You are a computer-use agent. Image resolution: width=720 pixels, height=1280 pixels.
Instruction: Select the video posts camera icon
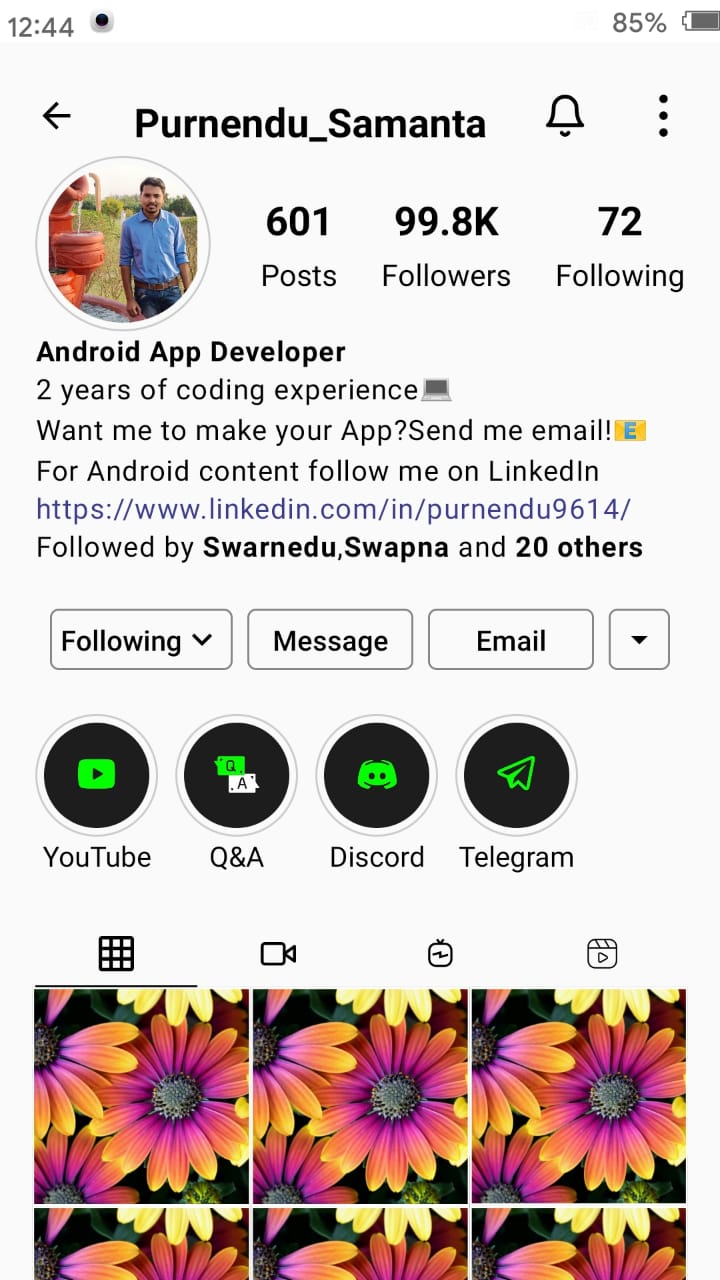pyautogui.click(x=277, y=952)
